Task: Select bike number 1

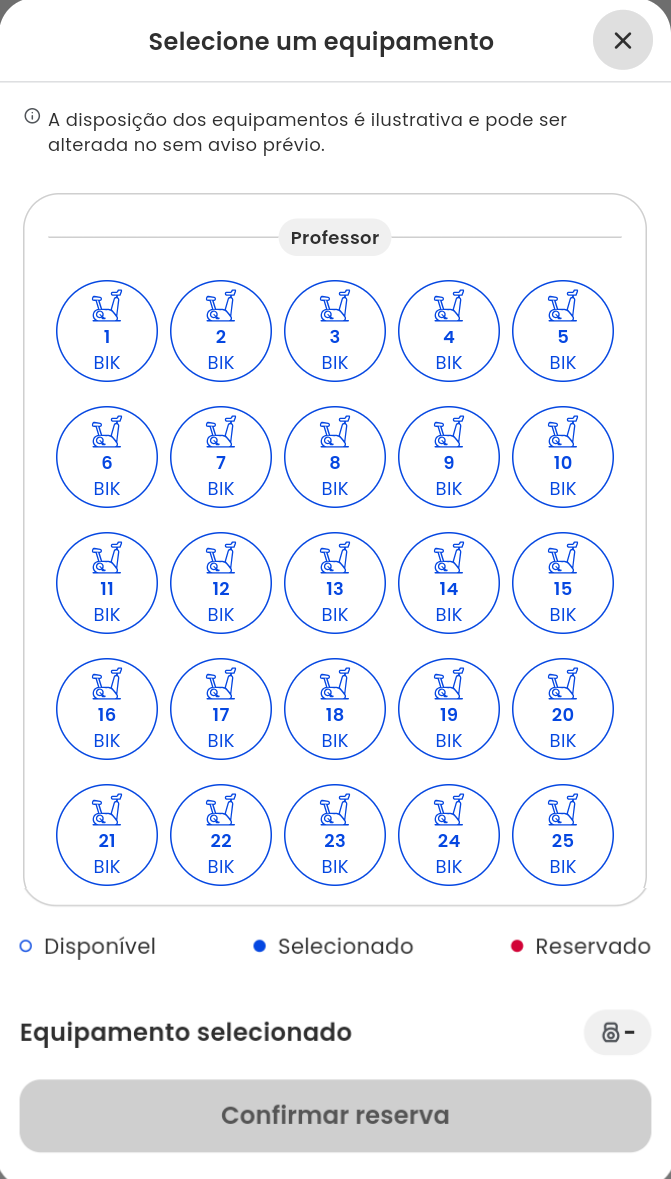Action: (107, 331)
